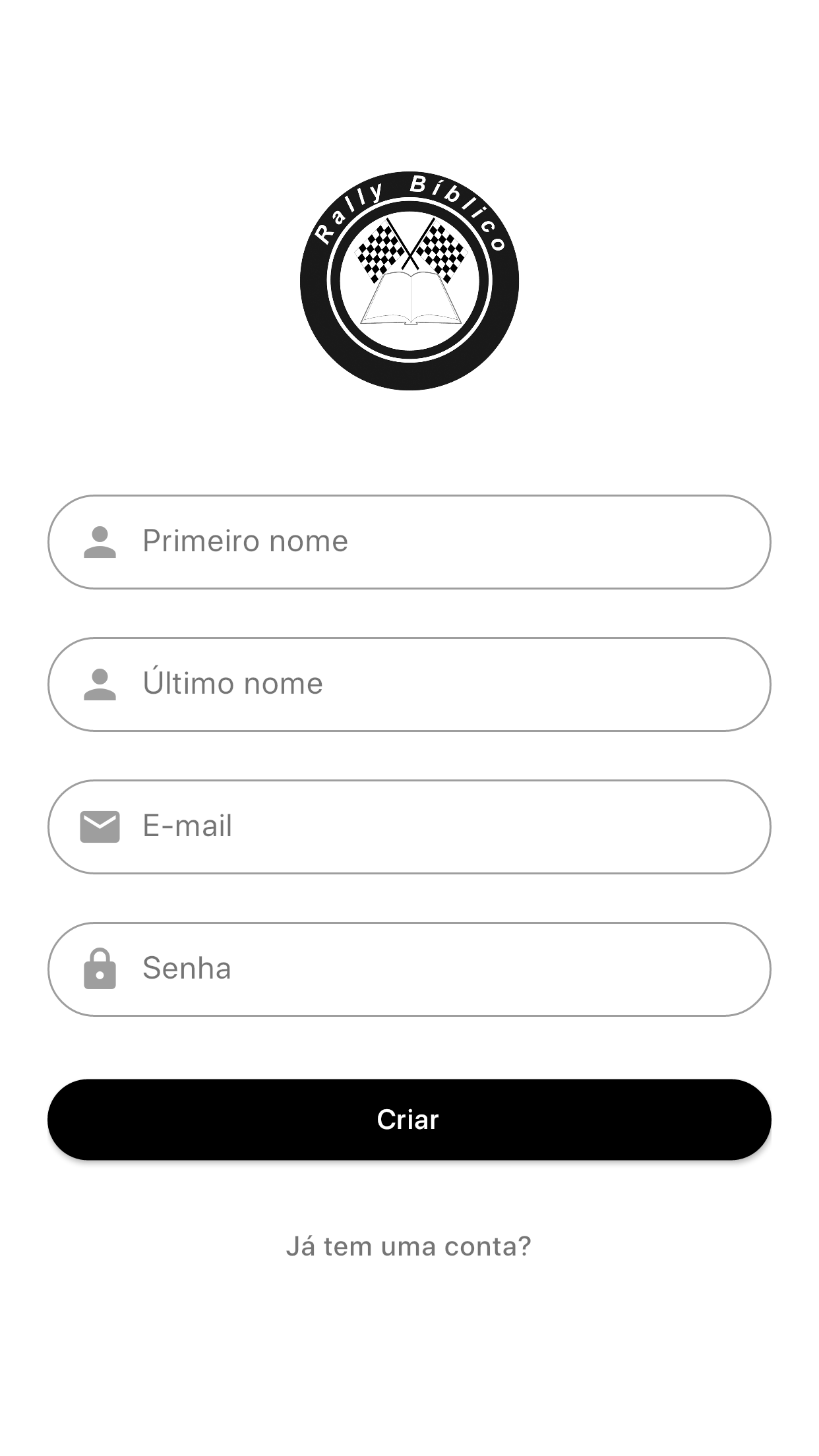Click inside the Senha password field

pyautogui.click(x=409, y=969)
